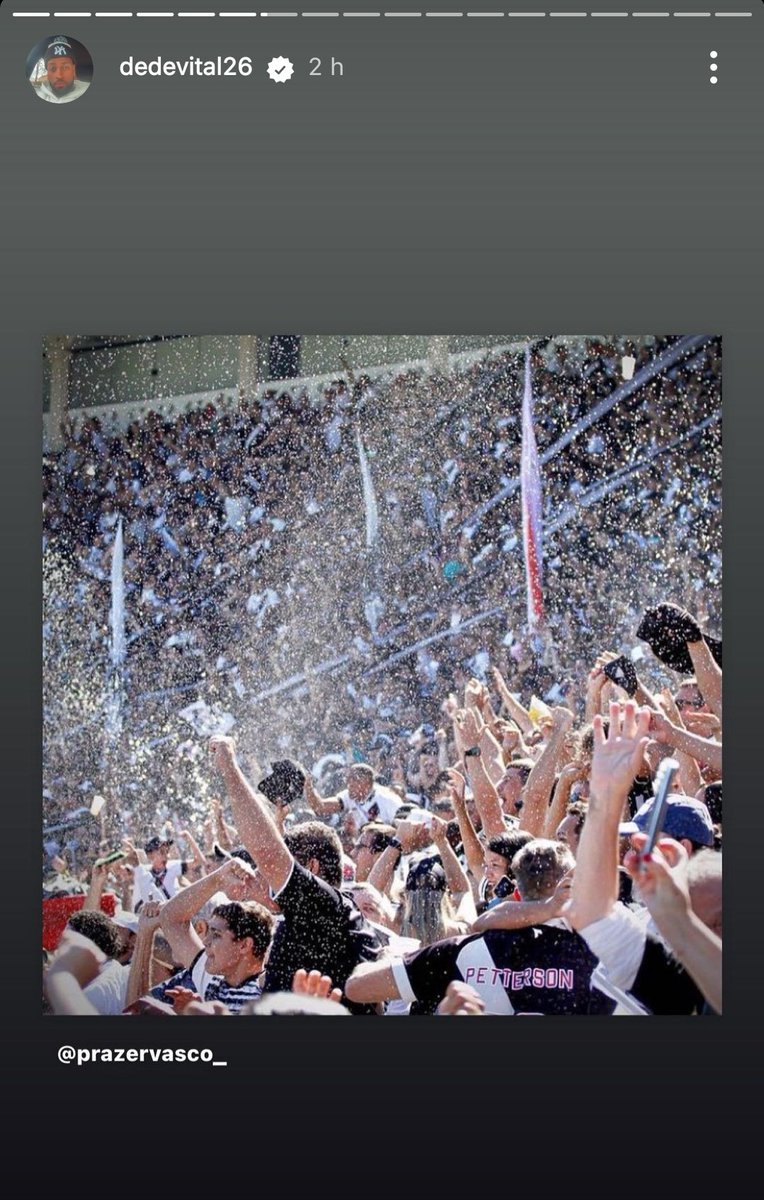Open the story's three-dot options menu

(713, 67)
